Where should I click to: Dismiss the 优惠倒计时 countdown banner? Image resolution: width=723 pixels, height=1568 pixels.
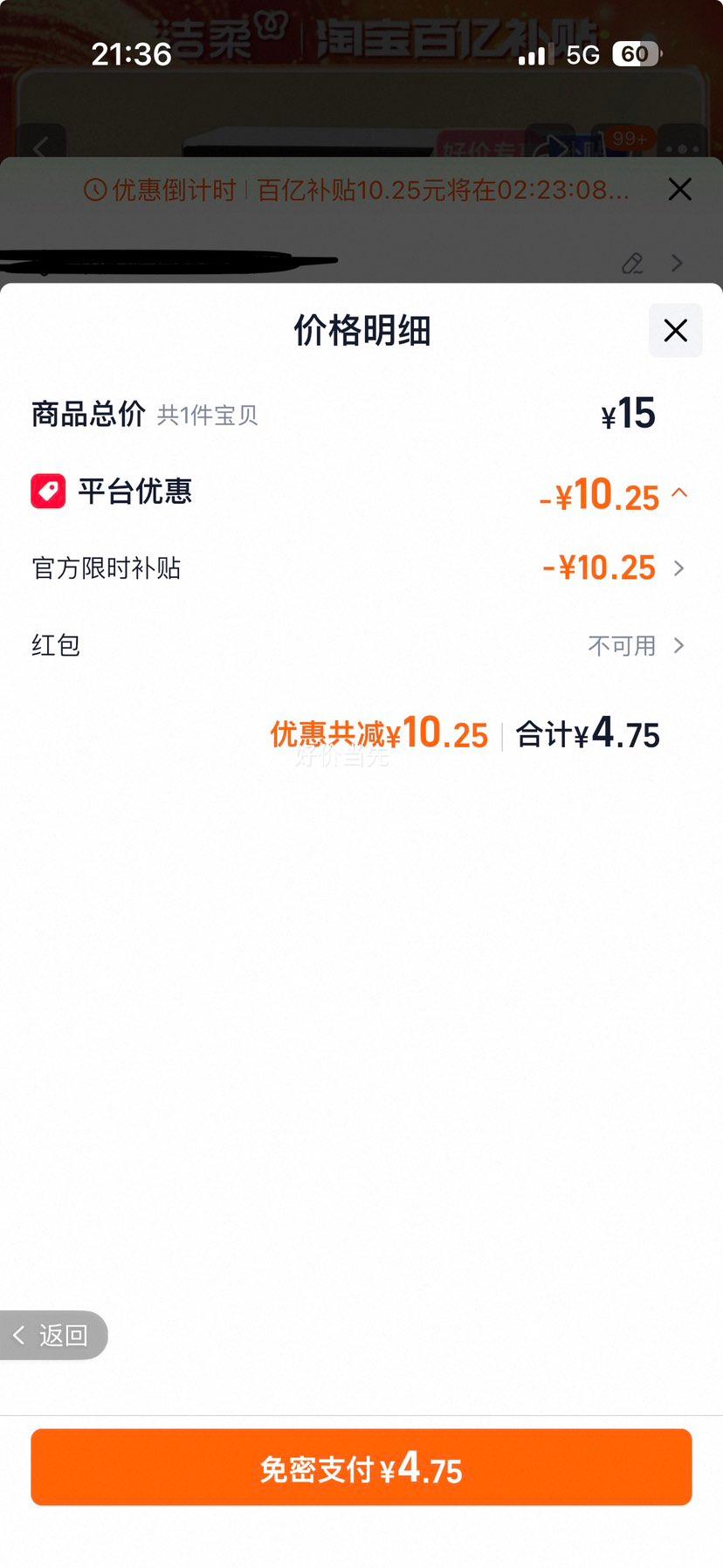pyautogui.click(x=679, y=189)
